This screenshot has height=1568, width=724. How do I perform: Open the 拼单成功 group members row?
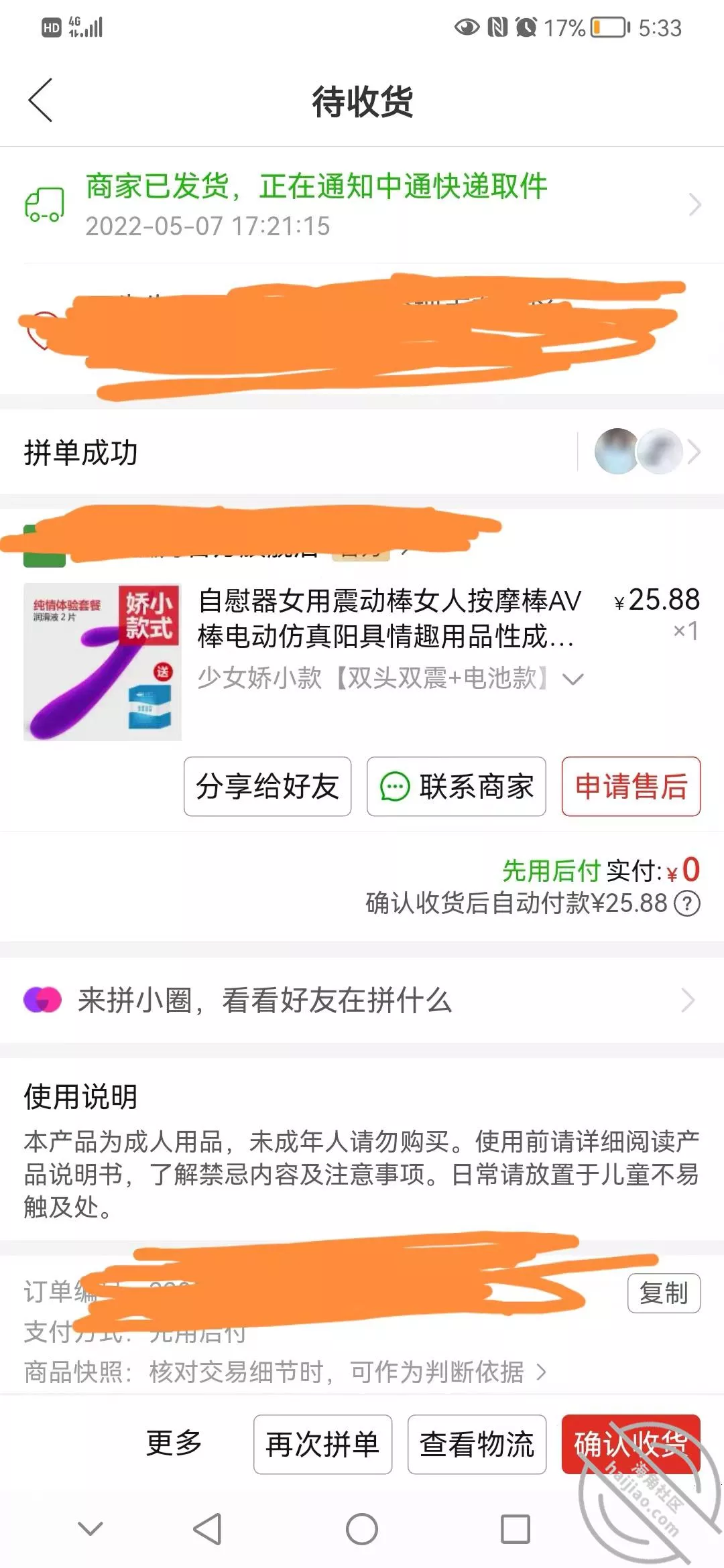[362, 452]
